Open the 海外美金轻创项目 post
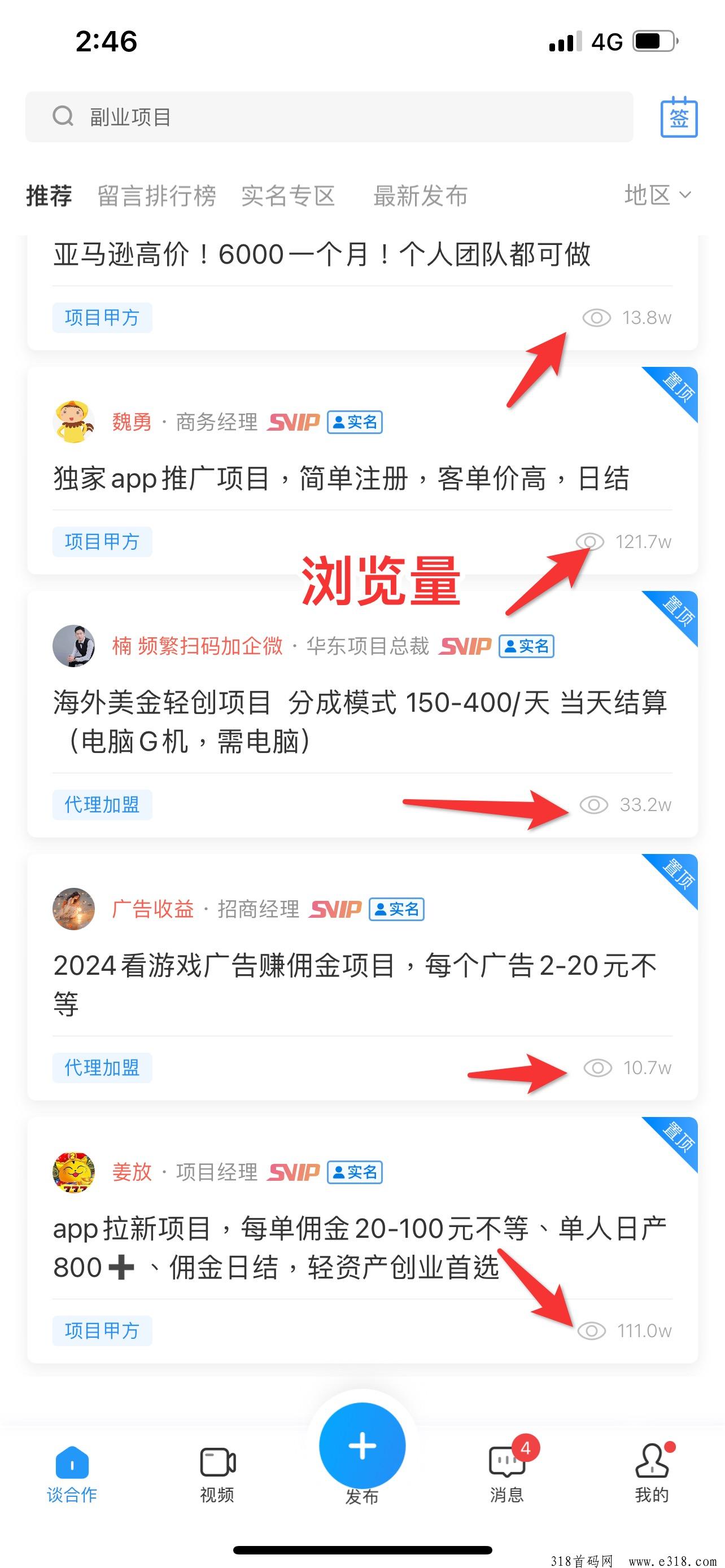 [360, 722]
